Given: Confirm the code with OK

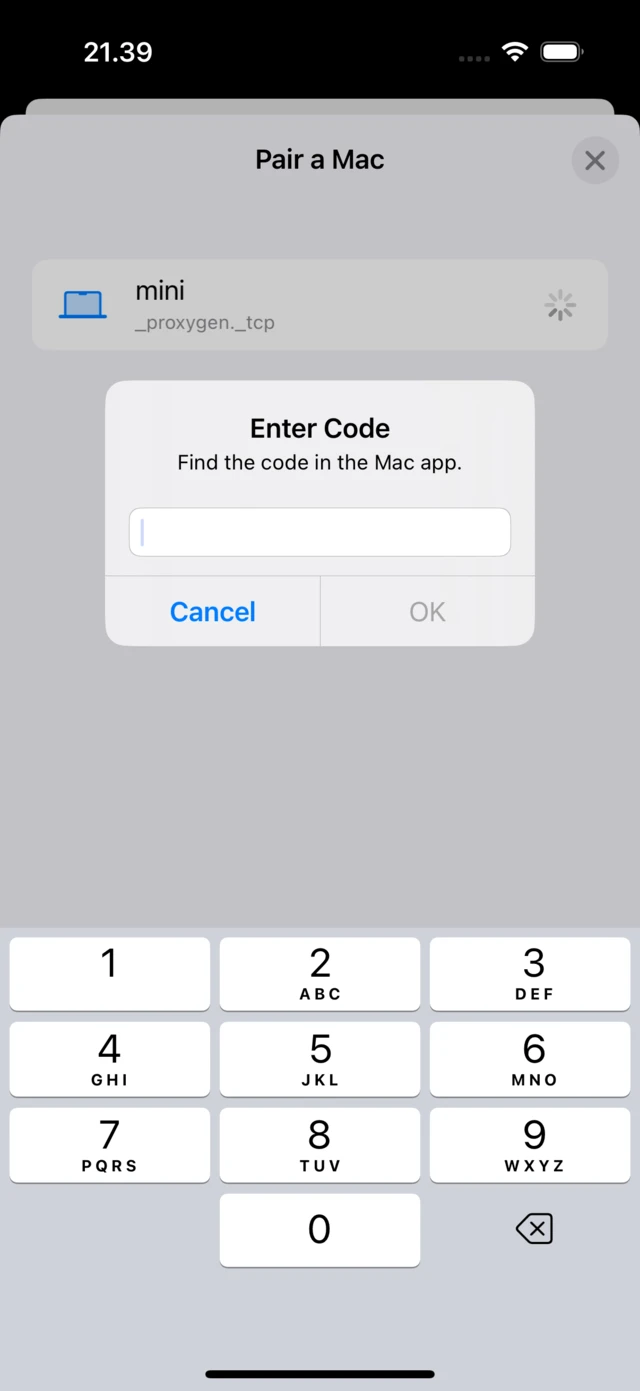Looking at the screenshot, I should click(427, 611).
